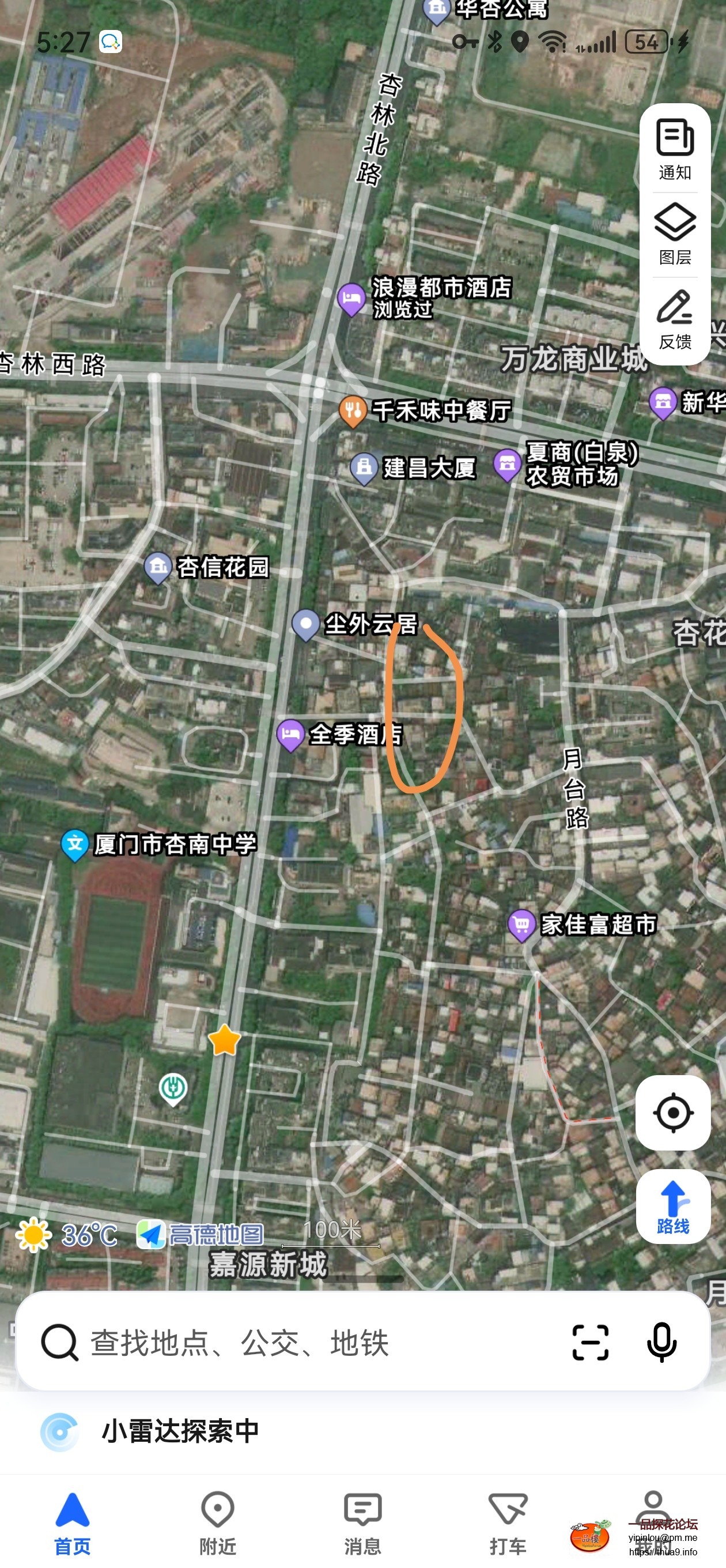
Task: Select the 厦门市杏南中学 school marker
Action: pyautogui.click(x=75, y=845)
